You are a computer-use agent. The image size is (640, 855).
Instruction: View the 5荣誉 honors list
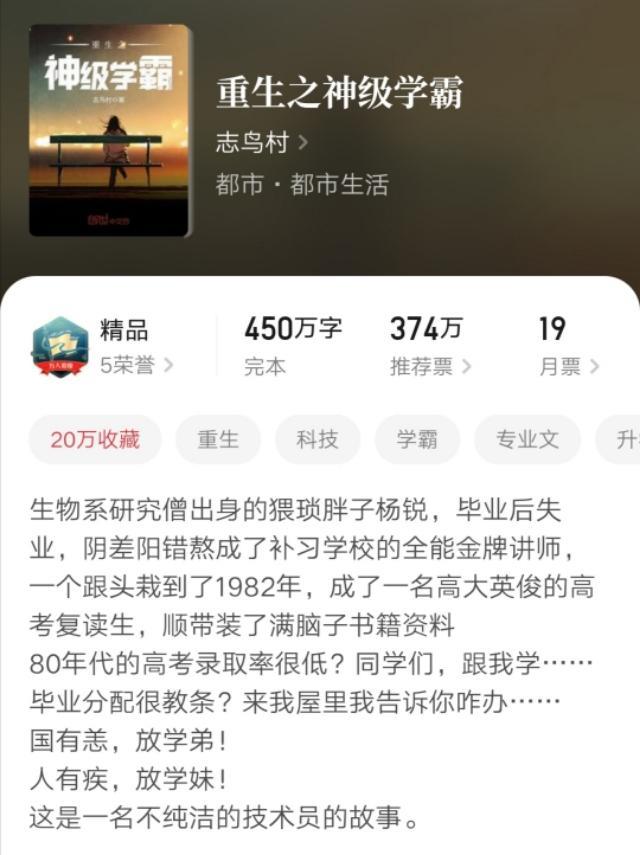click(x=136, y=366)
